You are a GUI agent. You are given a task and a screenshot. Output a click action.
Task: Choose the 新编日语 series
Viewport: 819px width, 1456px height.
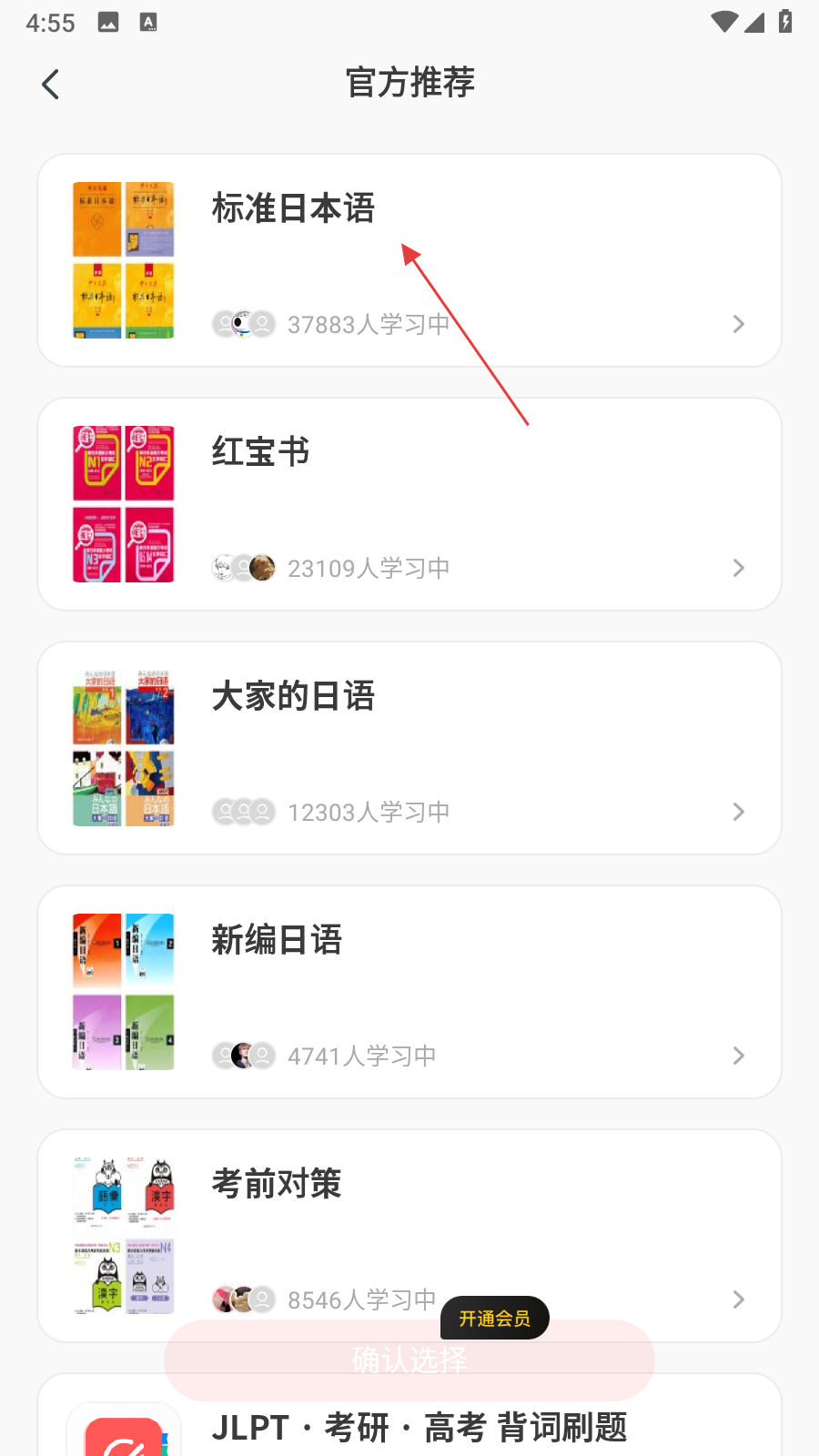coord(409,992)
